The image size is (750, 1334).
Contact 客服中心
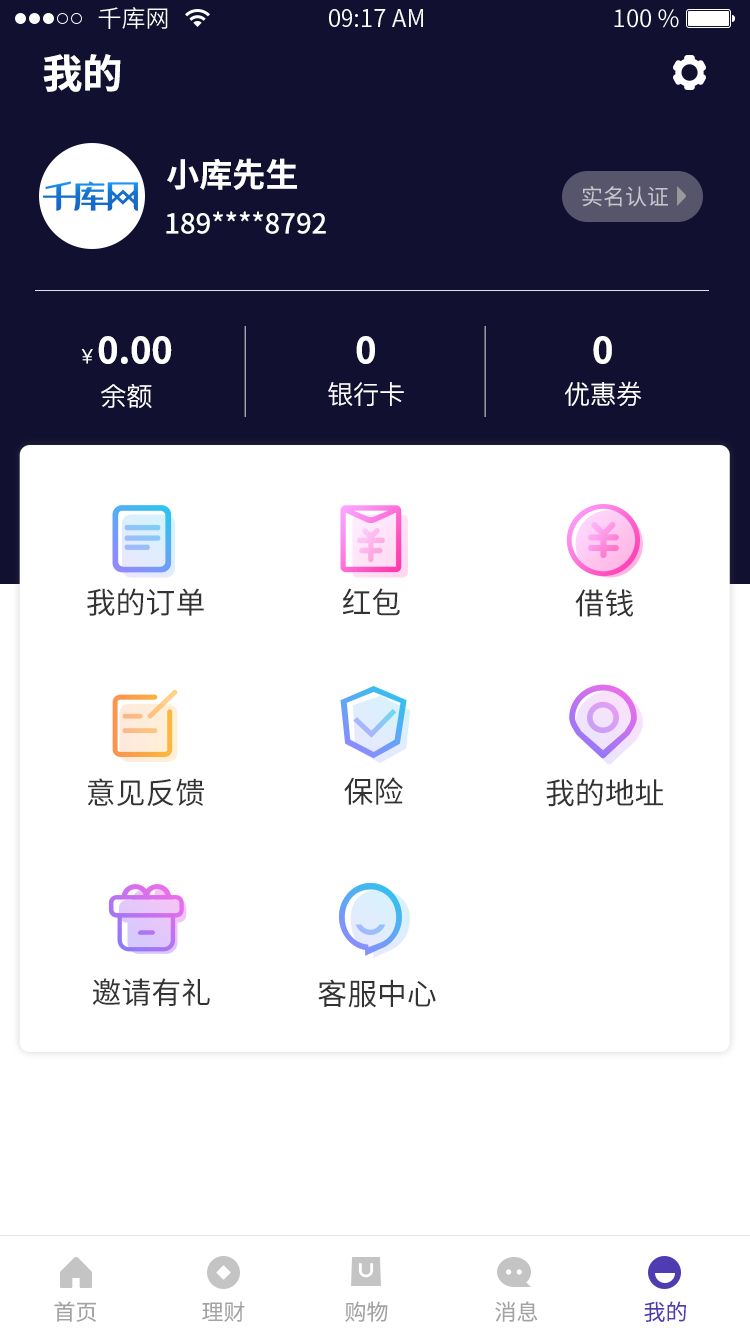coord(376,946)
